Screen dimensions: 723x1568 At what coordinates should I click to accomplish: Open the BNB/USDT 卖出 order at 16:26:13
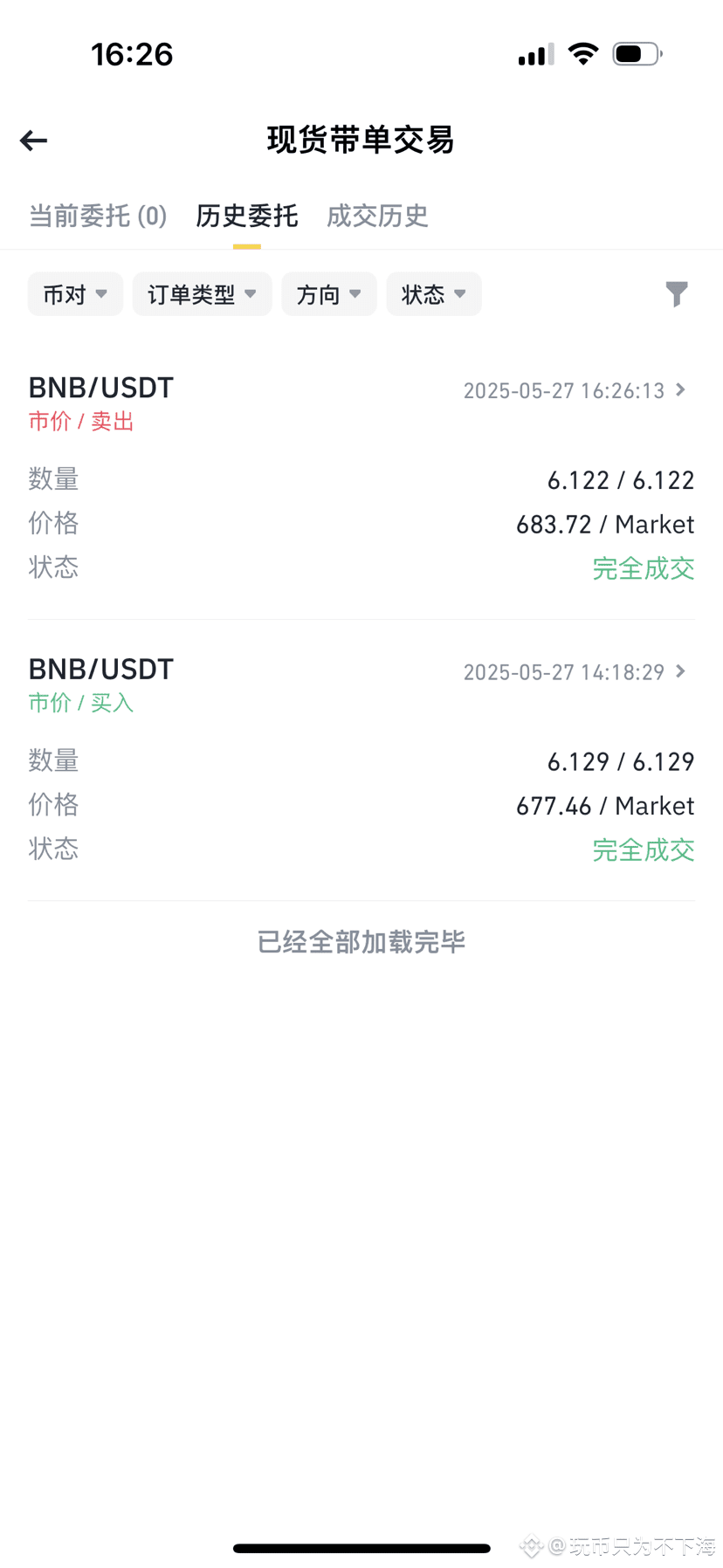573,390
